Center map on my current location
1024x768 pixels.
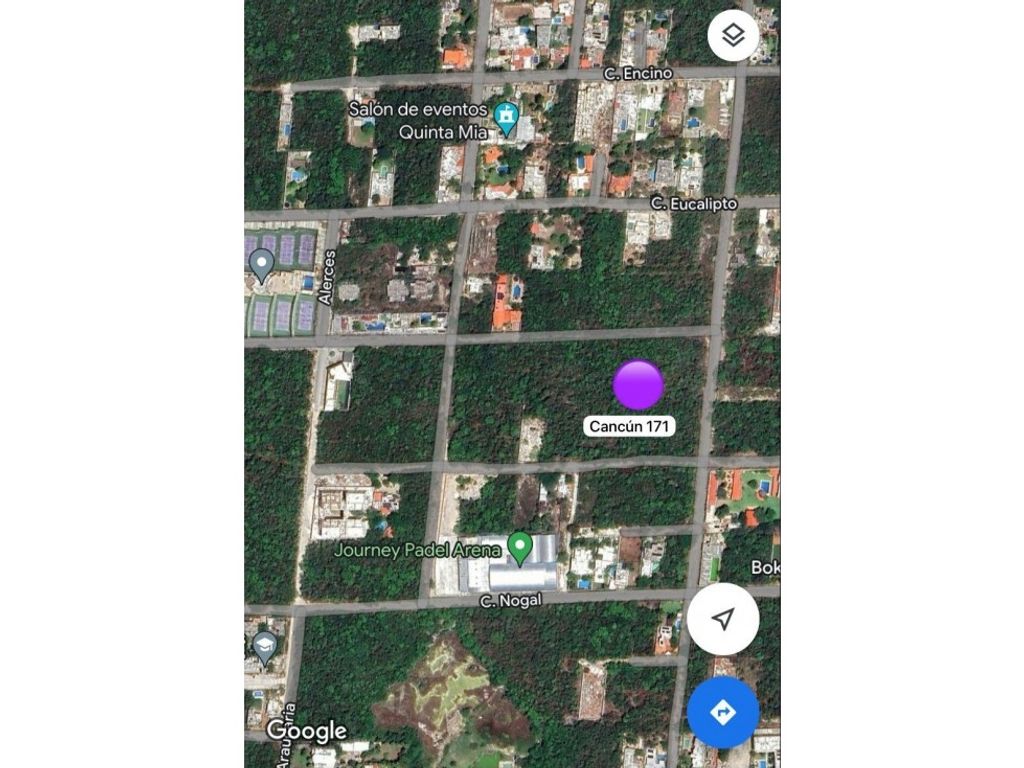point(722,619)
